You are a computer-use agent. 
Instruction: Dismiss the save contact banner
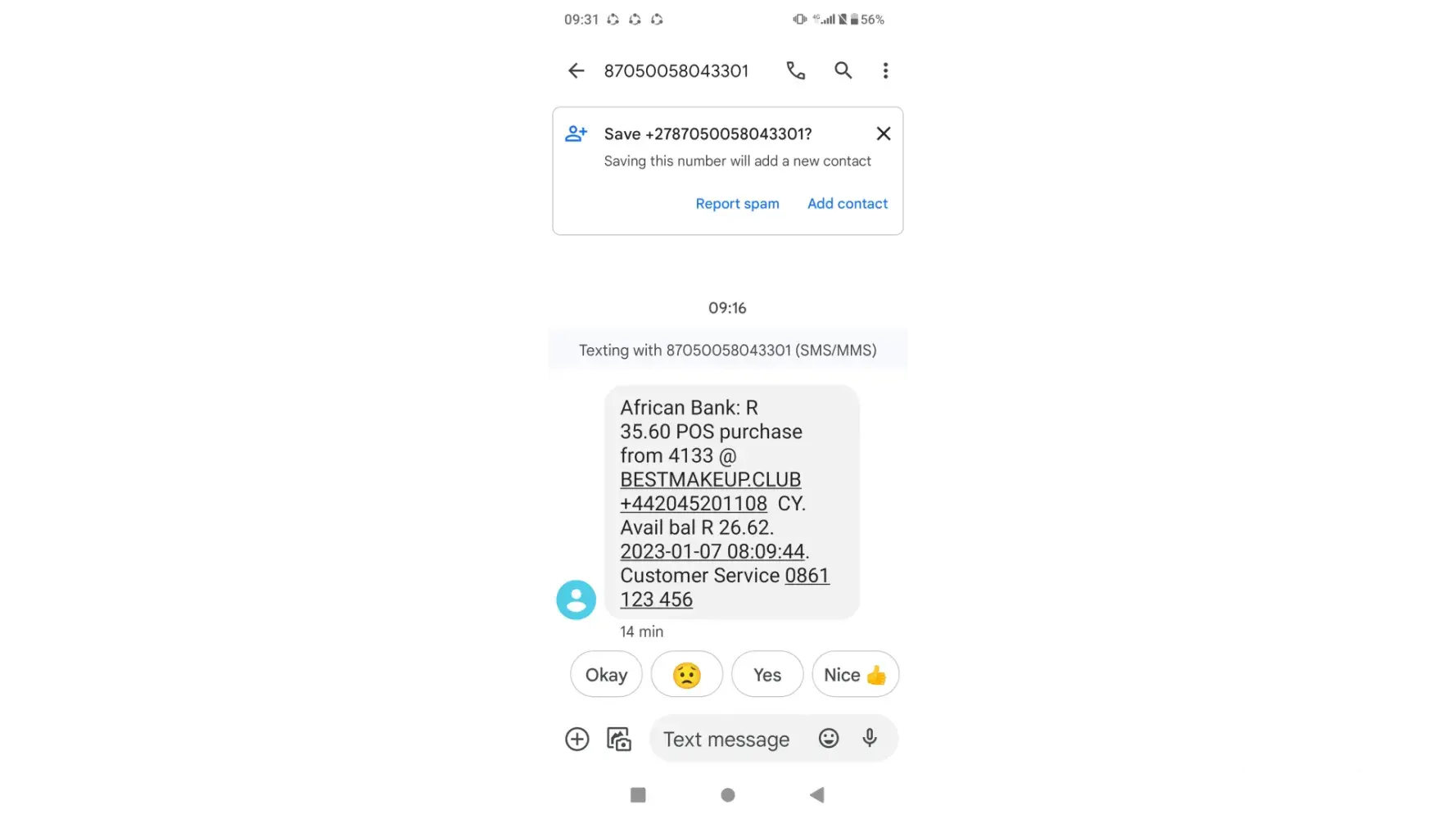coord(883,133)
